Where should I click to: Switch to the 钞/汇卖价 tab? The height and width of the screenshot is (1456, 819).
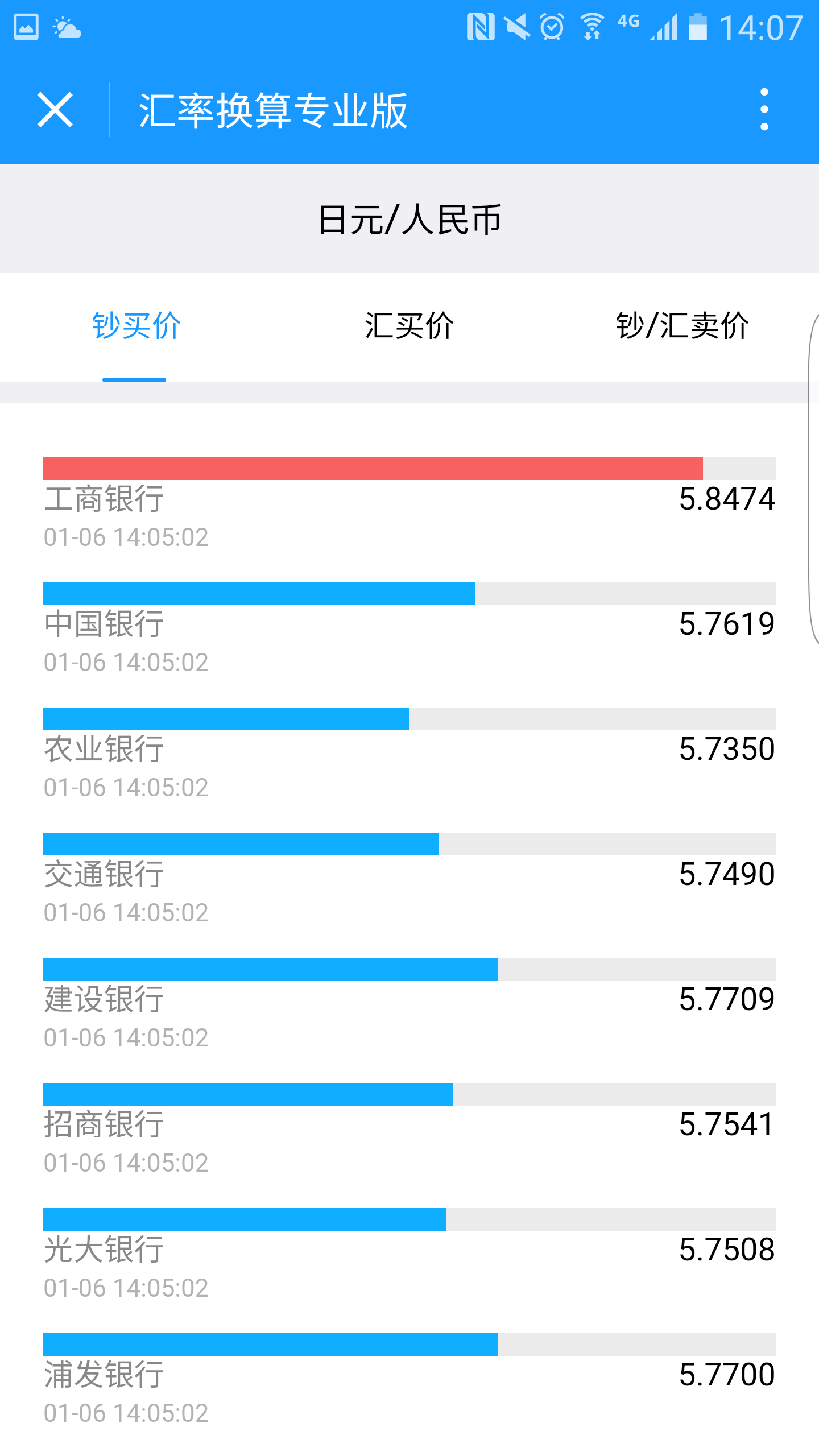tap(682, 326)
